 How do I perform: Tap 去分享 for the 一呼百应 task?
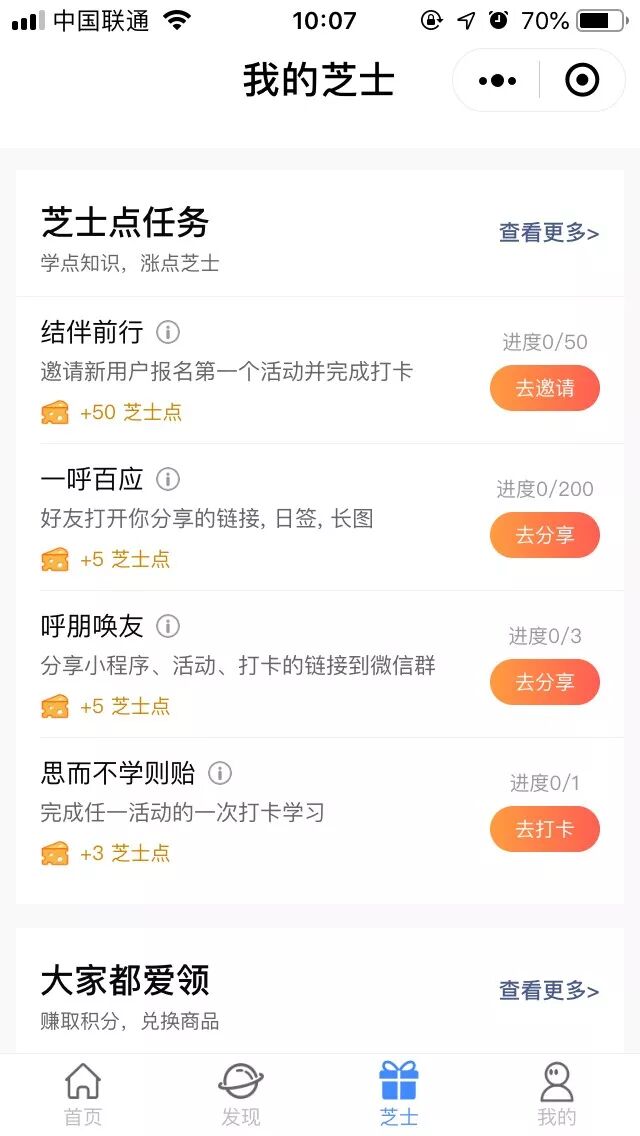click(545, 535)
